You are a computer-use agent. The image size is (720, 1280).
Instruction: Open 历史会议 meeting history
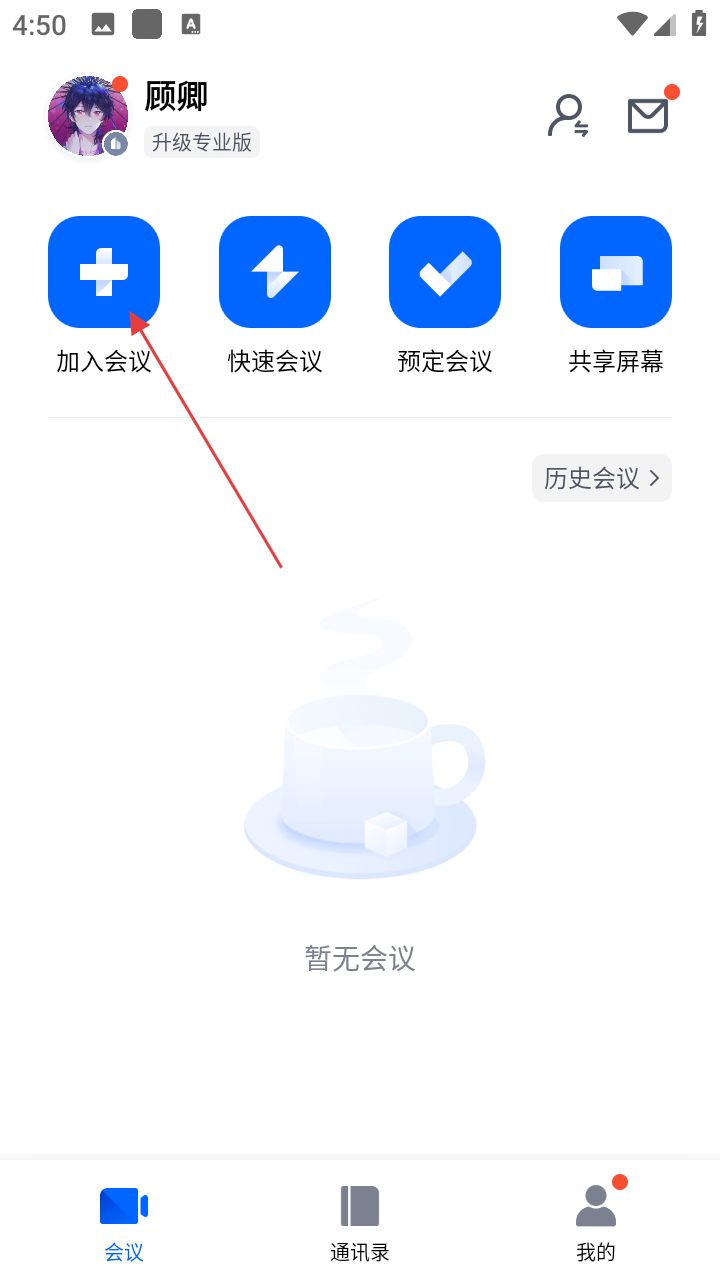click(x=601, y=478)
